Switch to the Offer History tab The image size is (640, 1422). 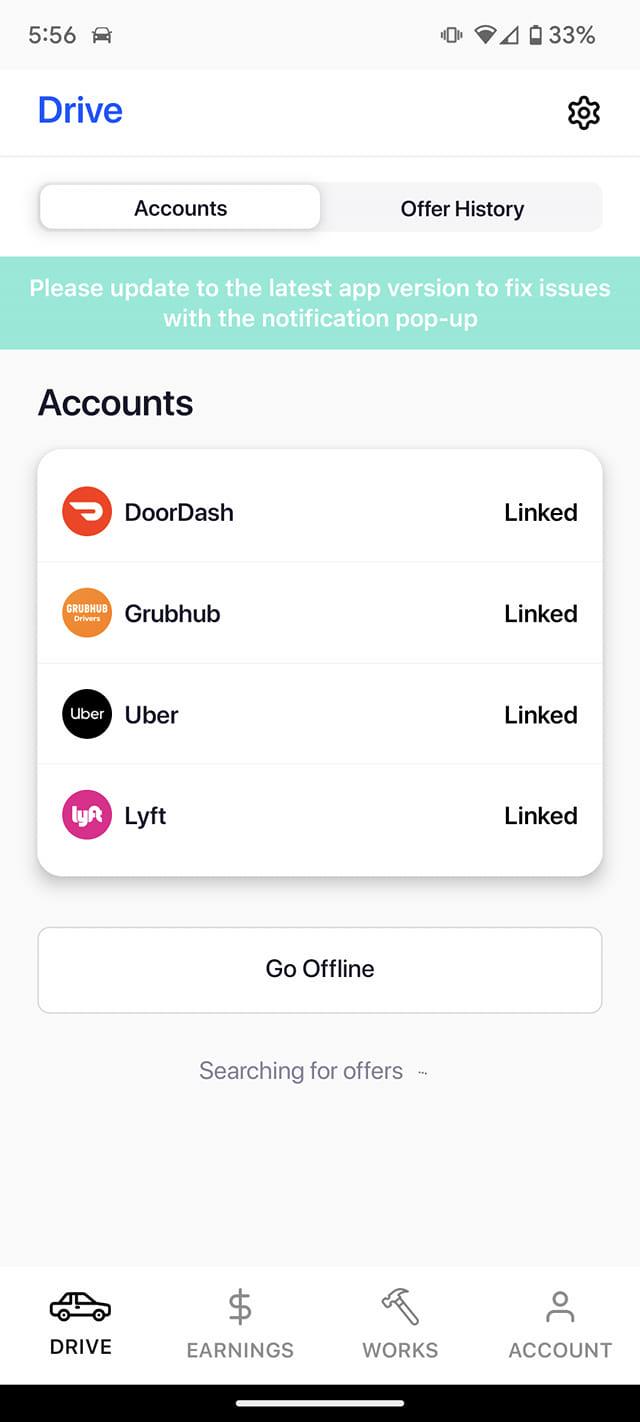tap(462, 208)
